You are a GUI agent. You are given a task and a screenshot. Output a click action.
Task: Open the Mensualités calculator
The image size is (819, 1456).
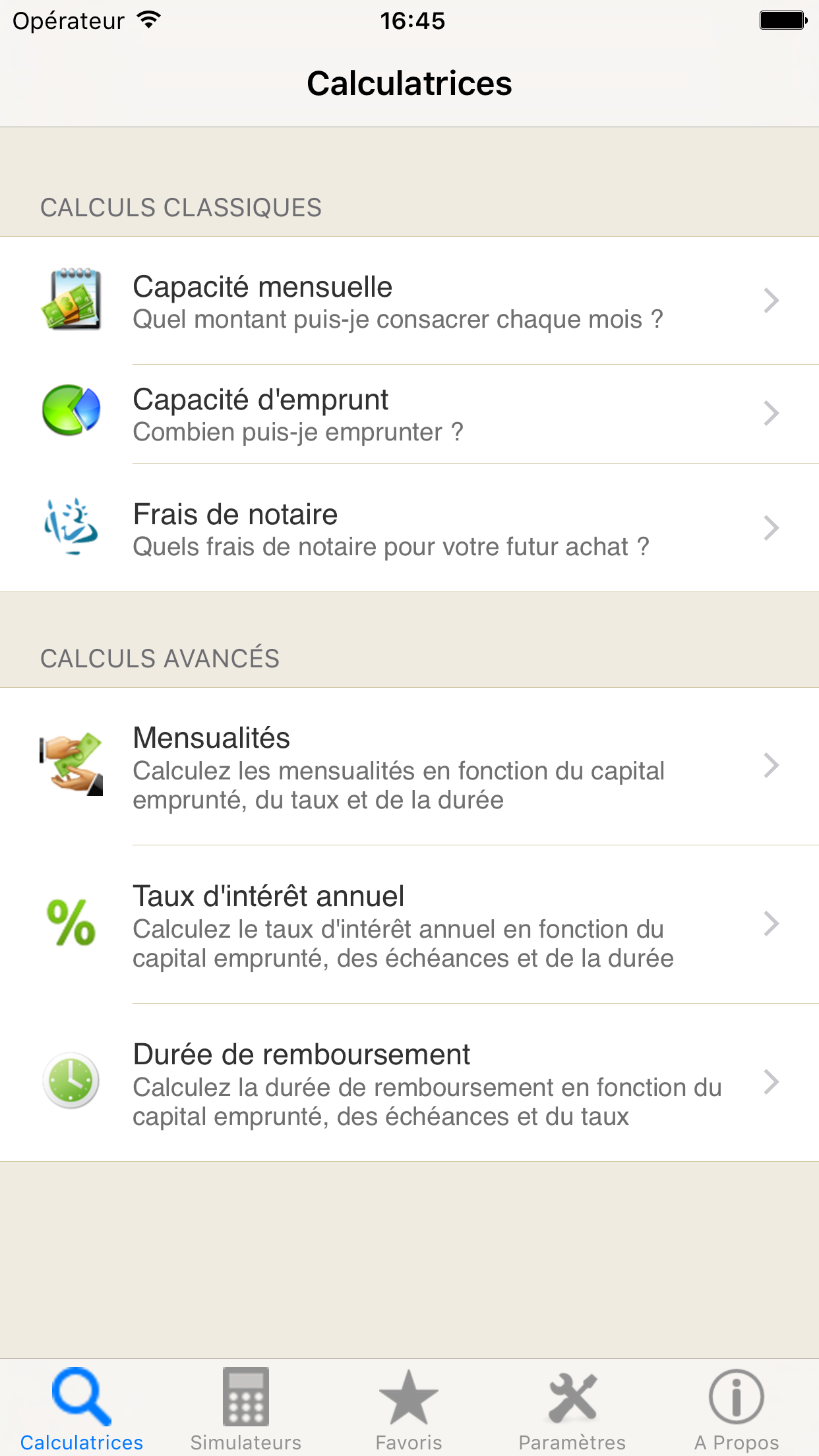click(409, 766)
